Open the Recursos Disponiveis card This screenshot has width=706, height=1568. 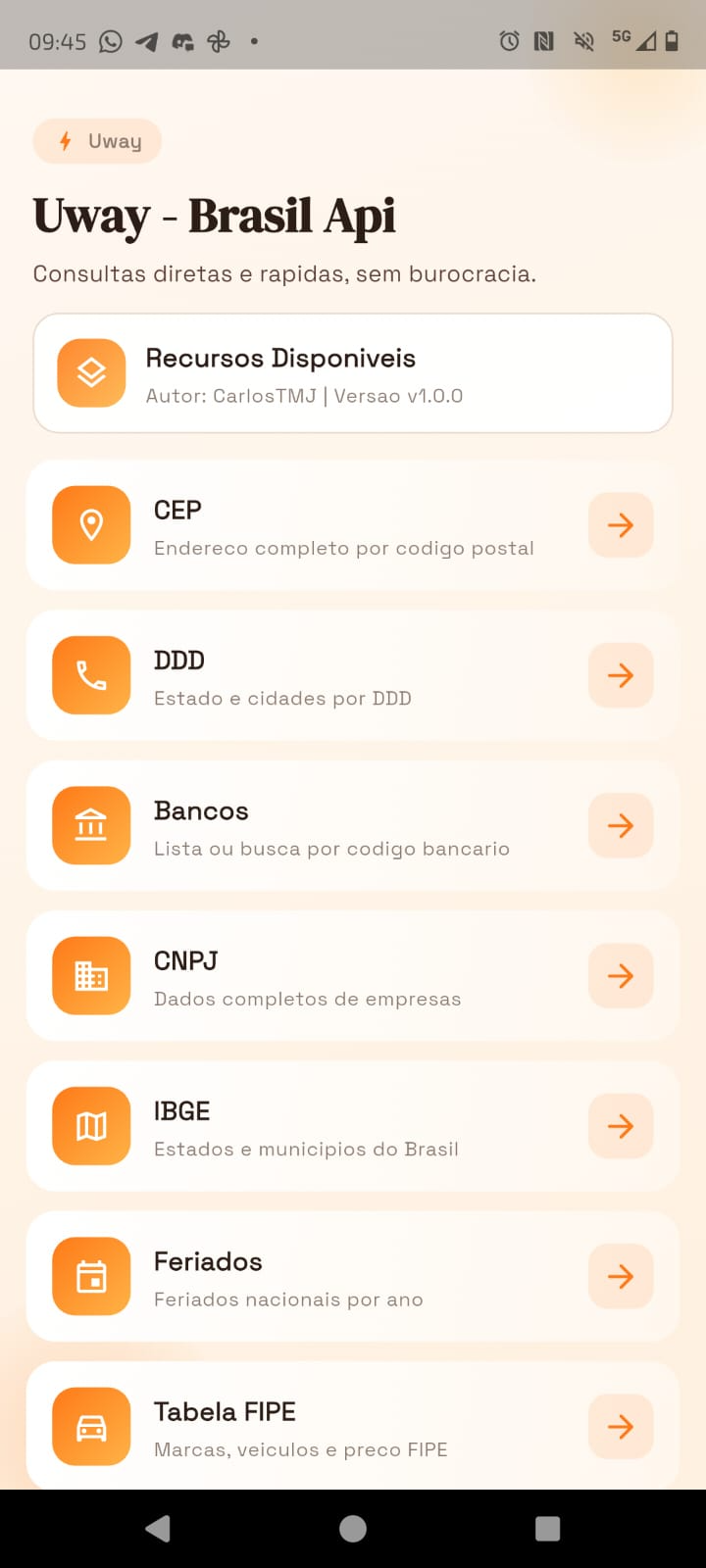pyautogui.click(x=353, y=373)
